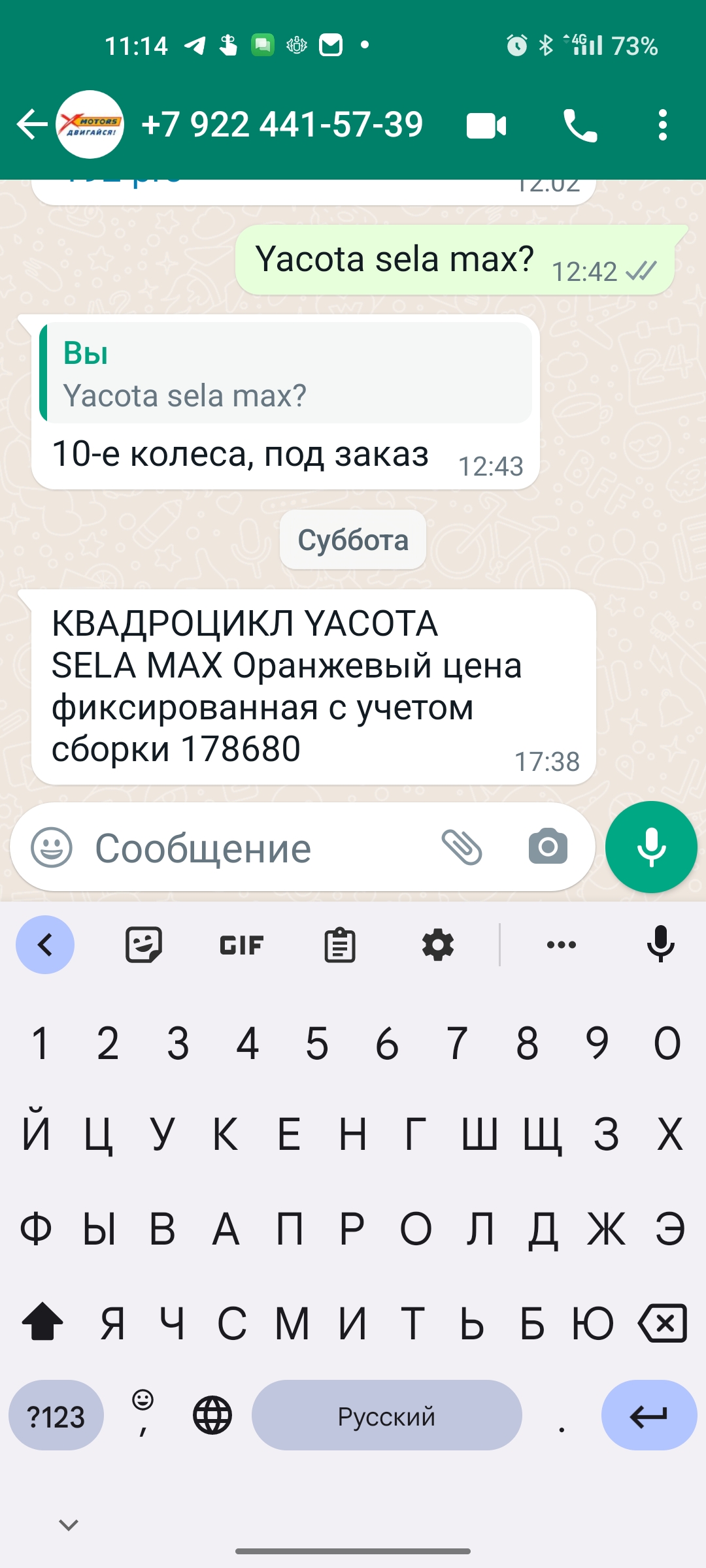The image size is (706, 1568).
Task: Open keyboard settings gear
Action: pos(438,945)
